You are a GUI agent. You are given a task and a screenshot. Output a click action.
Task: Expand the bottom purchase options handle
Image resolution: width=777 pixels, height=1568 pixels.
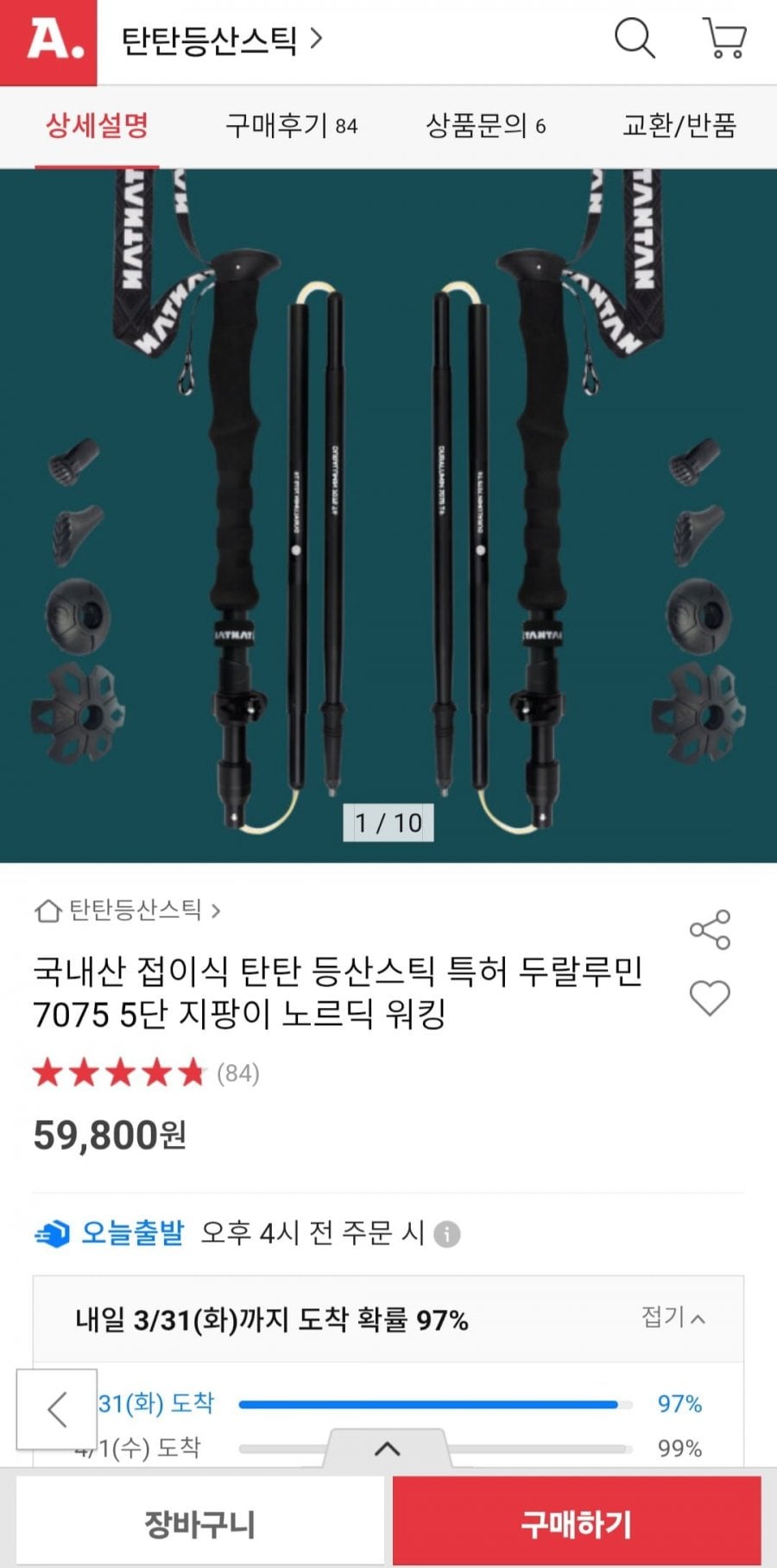pos(388,1449)
